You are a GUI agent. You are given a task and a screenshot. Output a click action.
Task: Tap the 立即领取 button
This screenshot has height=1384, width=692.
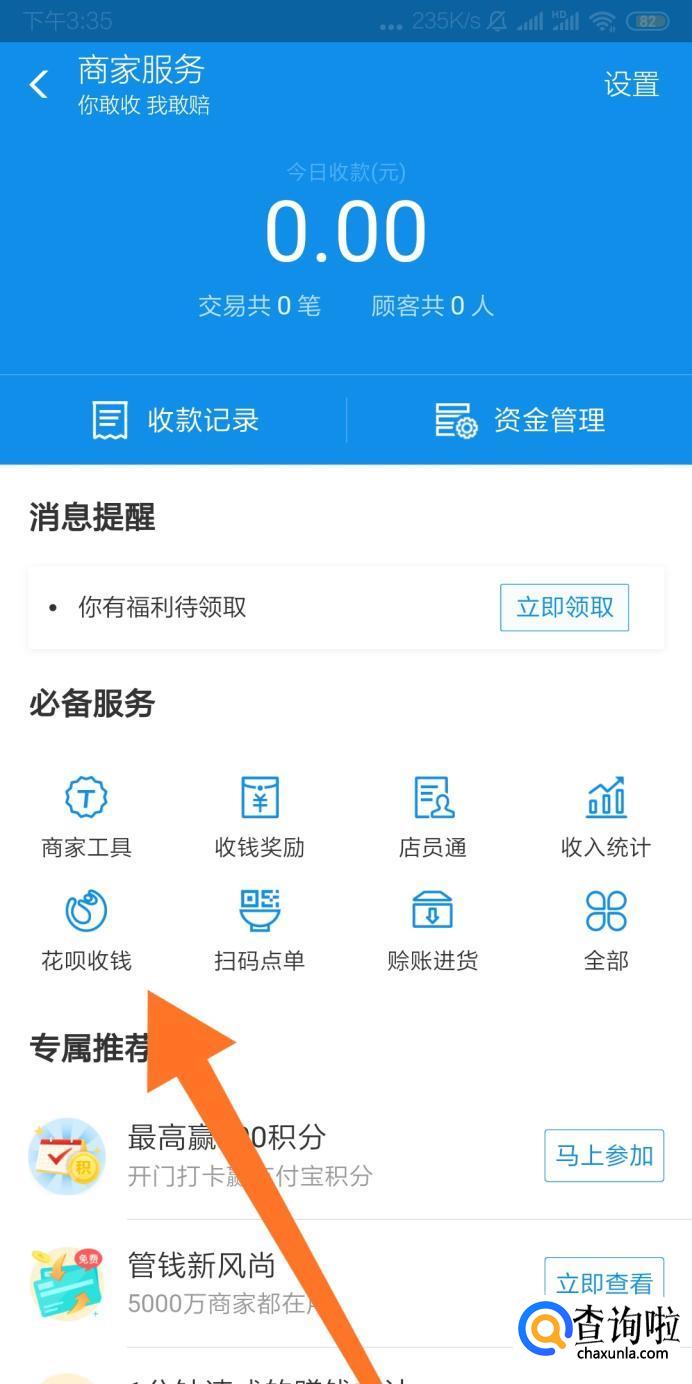tap(564, 607)
